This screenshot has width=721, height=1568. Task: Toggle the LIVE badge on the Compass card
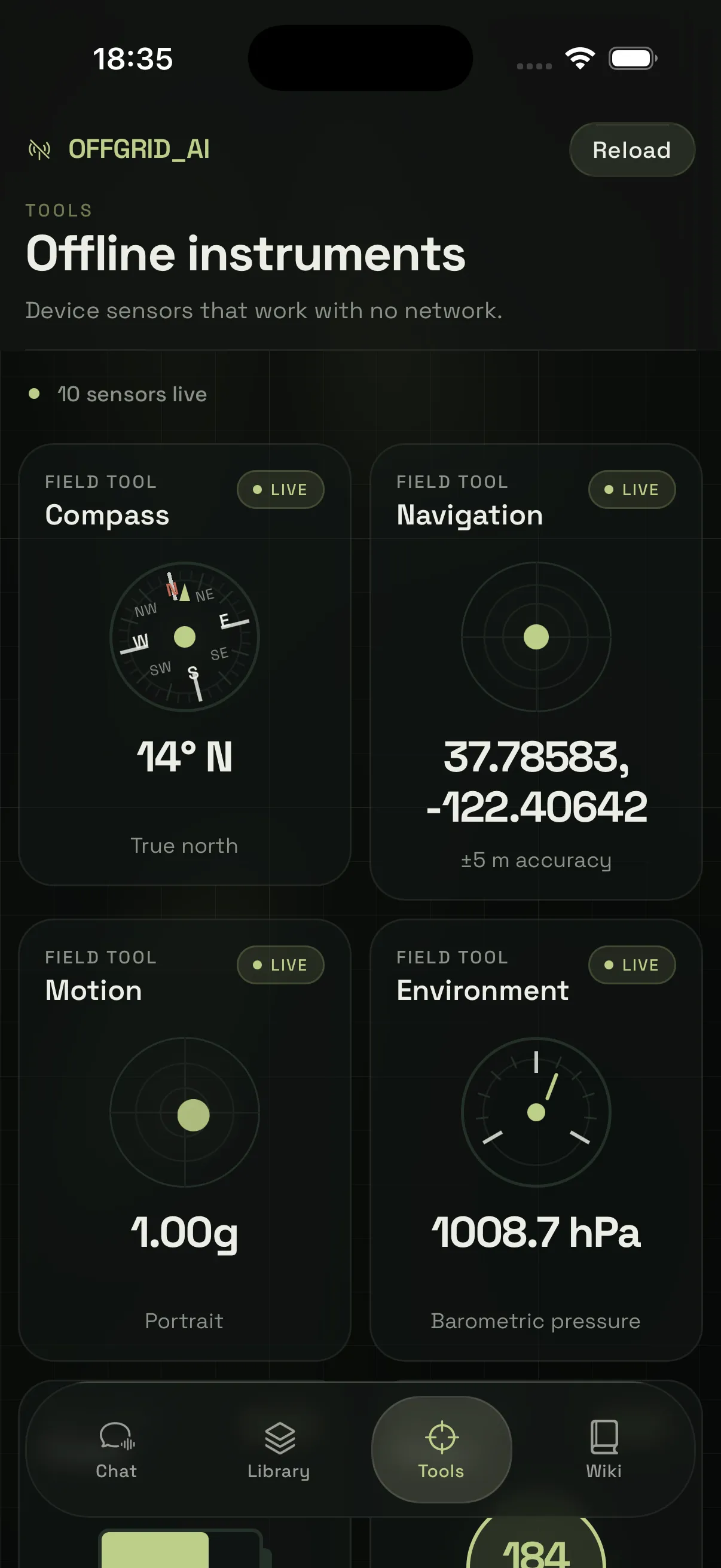(280, 489)
